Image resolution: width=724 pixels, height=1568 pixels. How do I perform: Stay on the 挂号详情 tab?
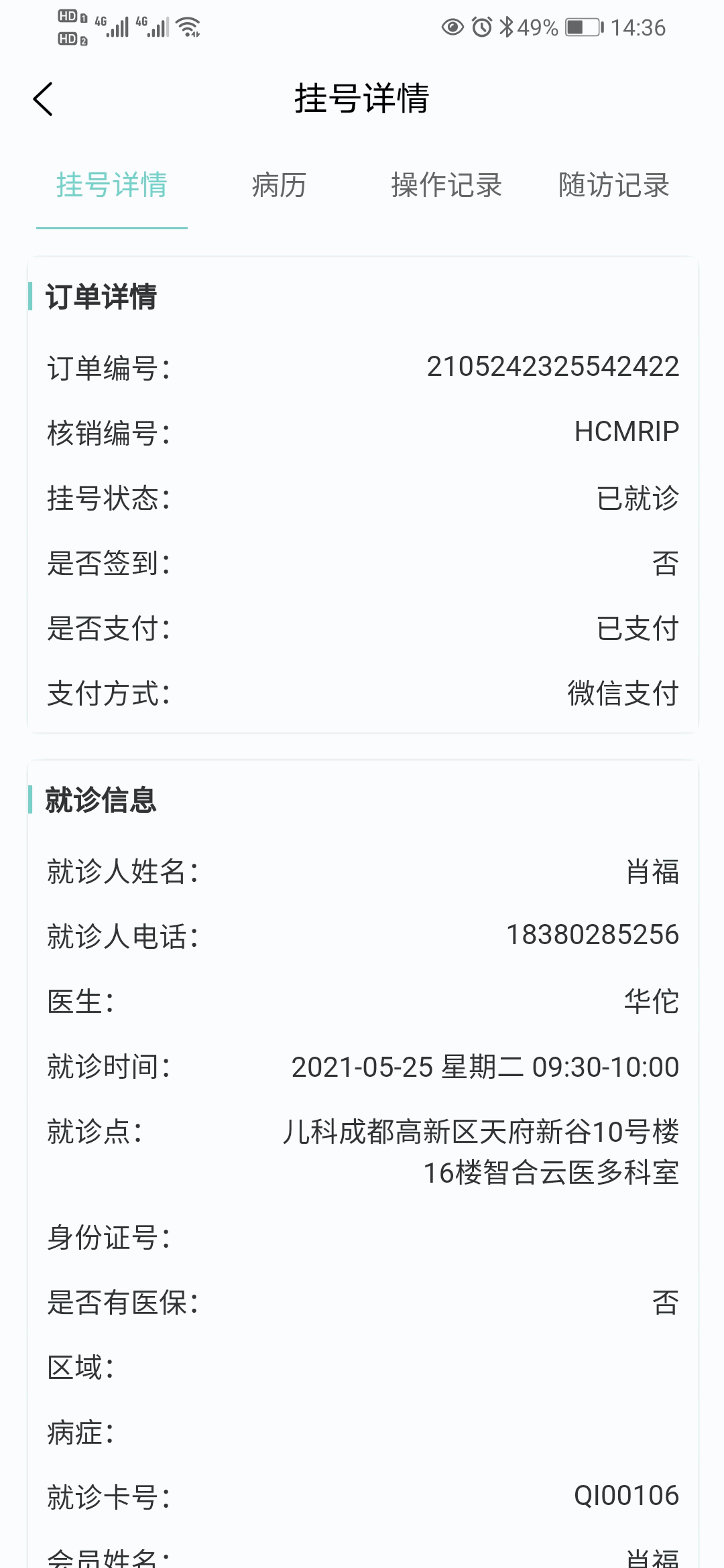pyautogui.click(x=111, y=186)
